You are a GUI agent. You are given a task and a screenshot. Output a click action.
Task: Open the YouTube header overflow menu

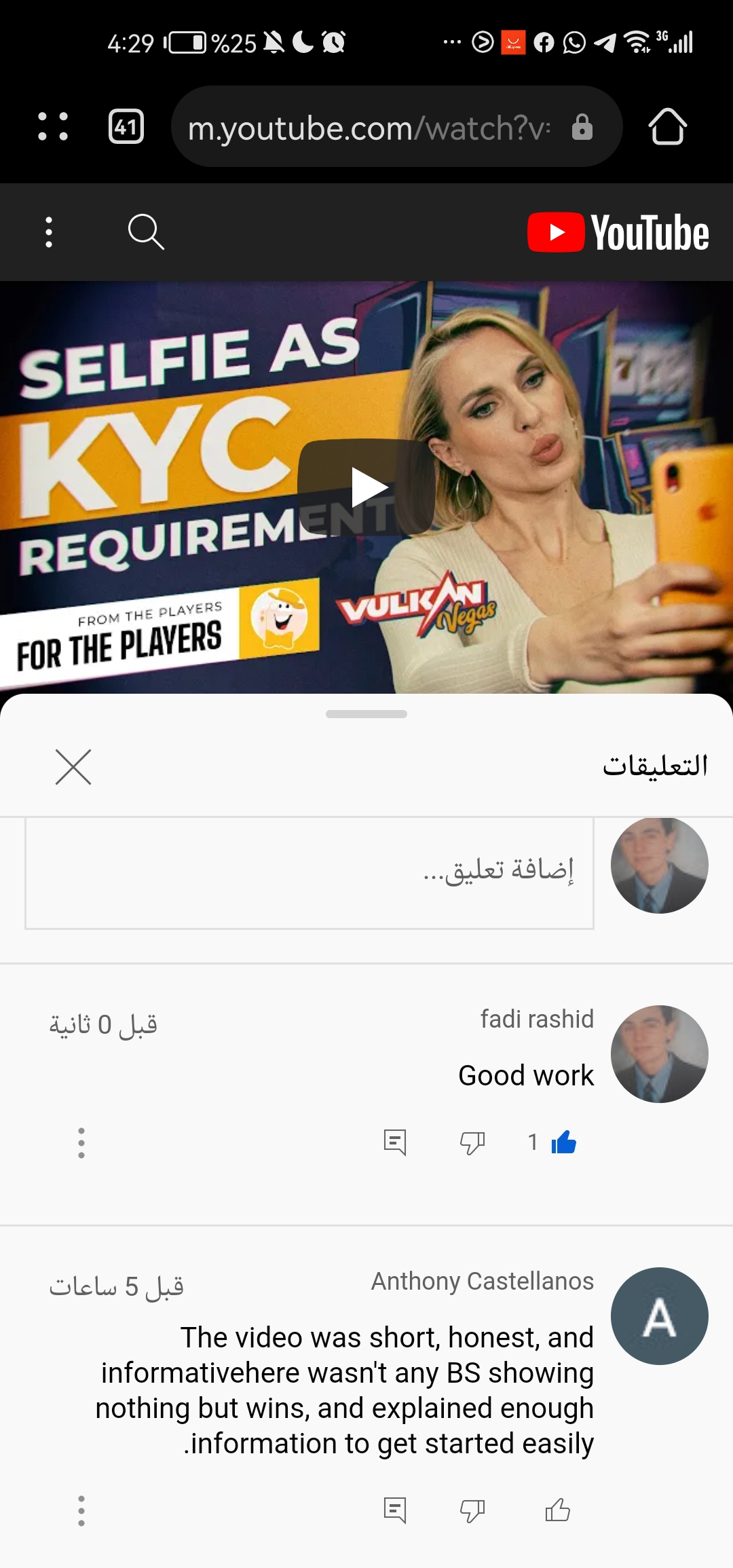(49, 232)
